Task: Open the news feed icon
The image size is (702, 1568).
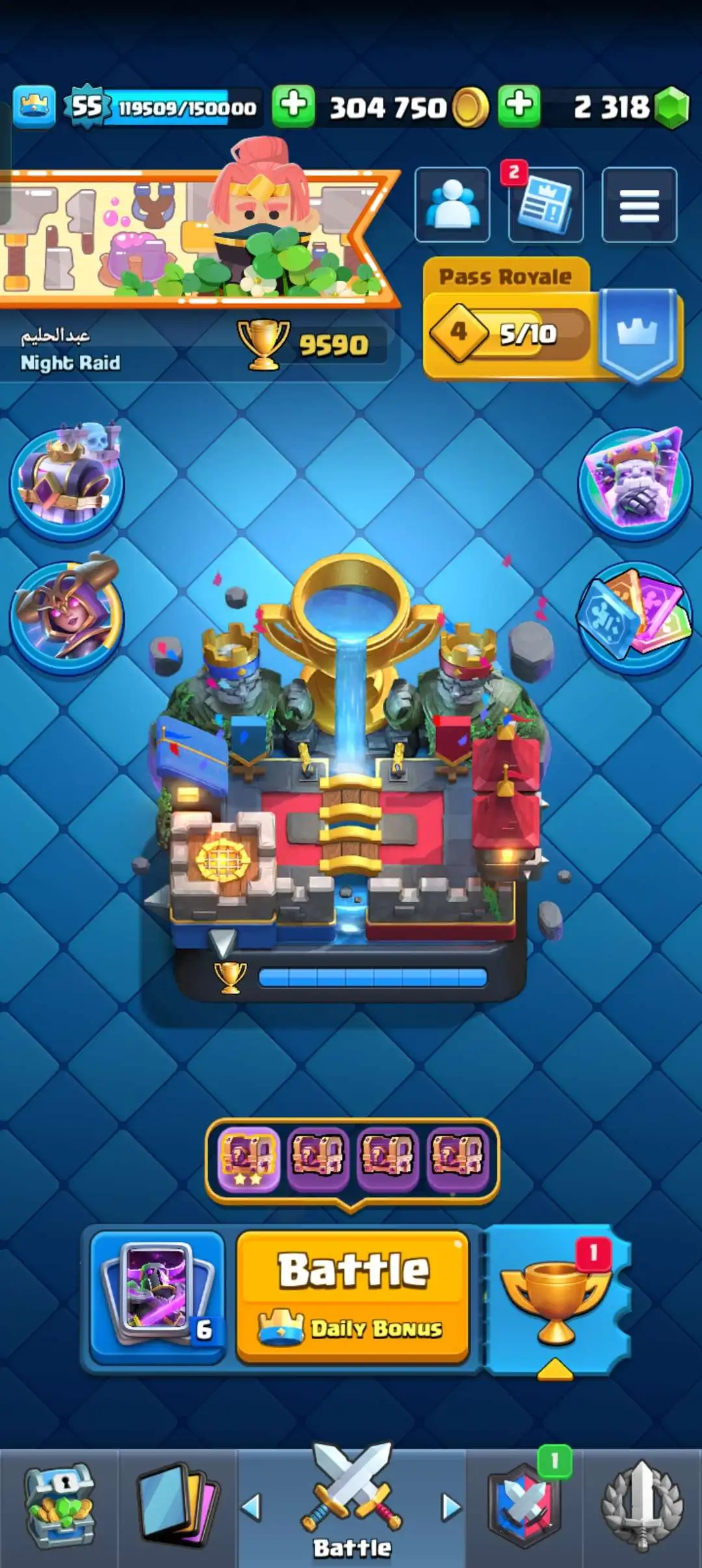Action: click(546, 205)
